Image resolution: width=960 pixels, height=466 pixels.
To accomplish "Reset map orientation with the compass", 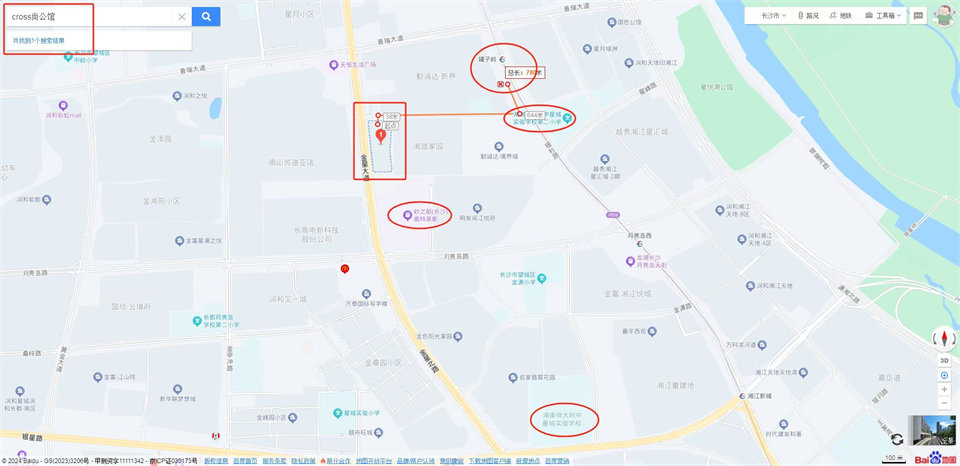I will tap(944, 339).
